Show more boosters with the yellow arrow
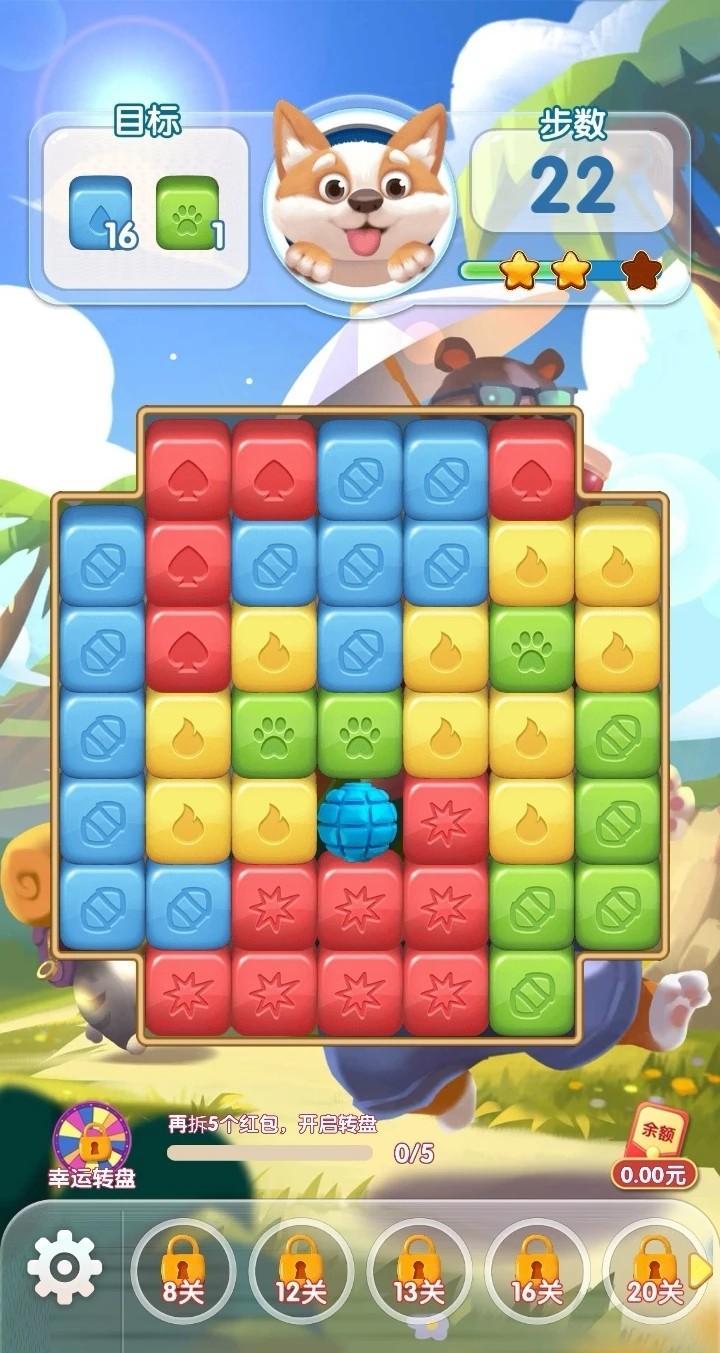 [x=702, y=1270]
